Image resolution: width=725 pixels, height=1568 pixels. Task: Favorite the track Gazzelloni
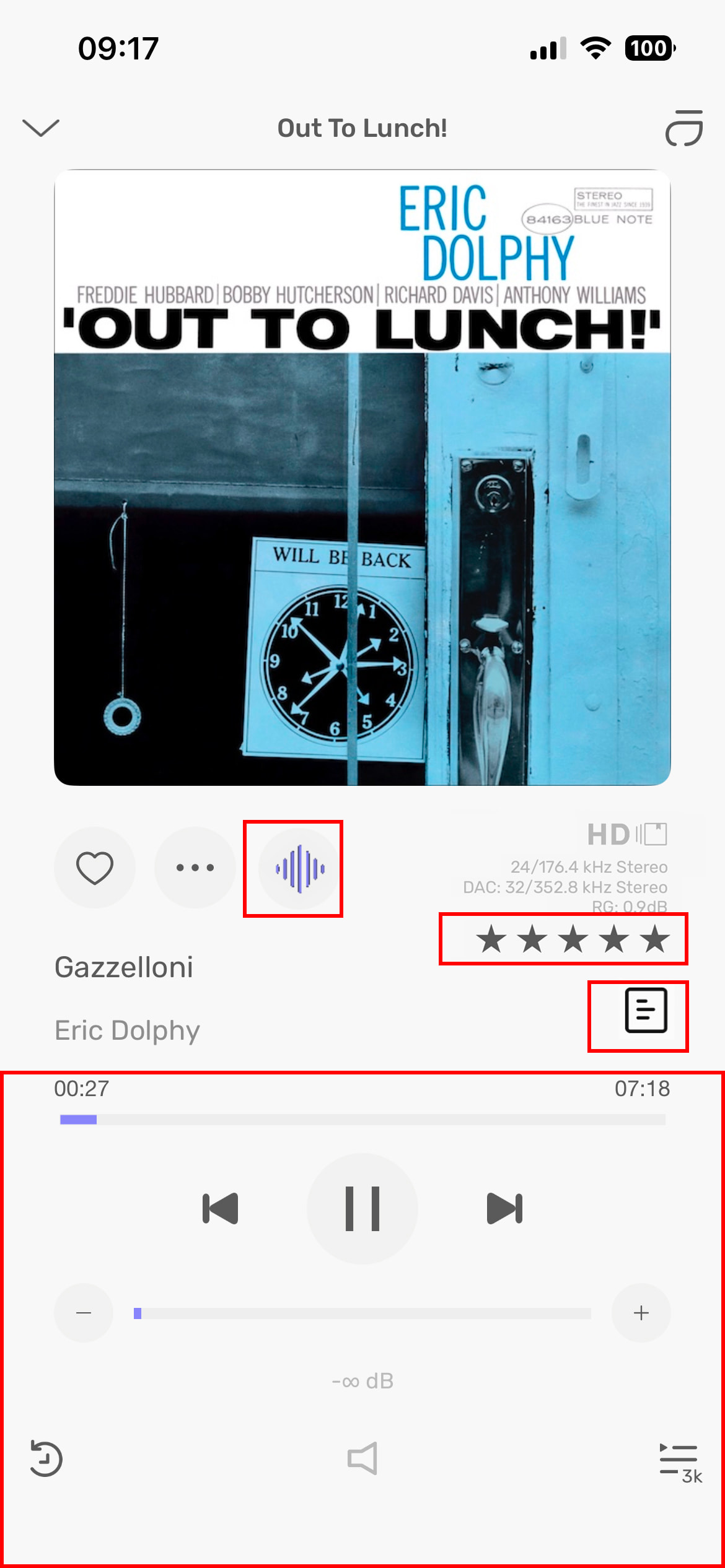94,868
